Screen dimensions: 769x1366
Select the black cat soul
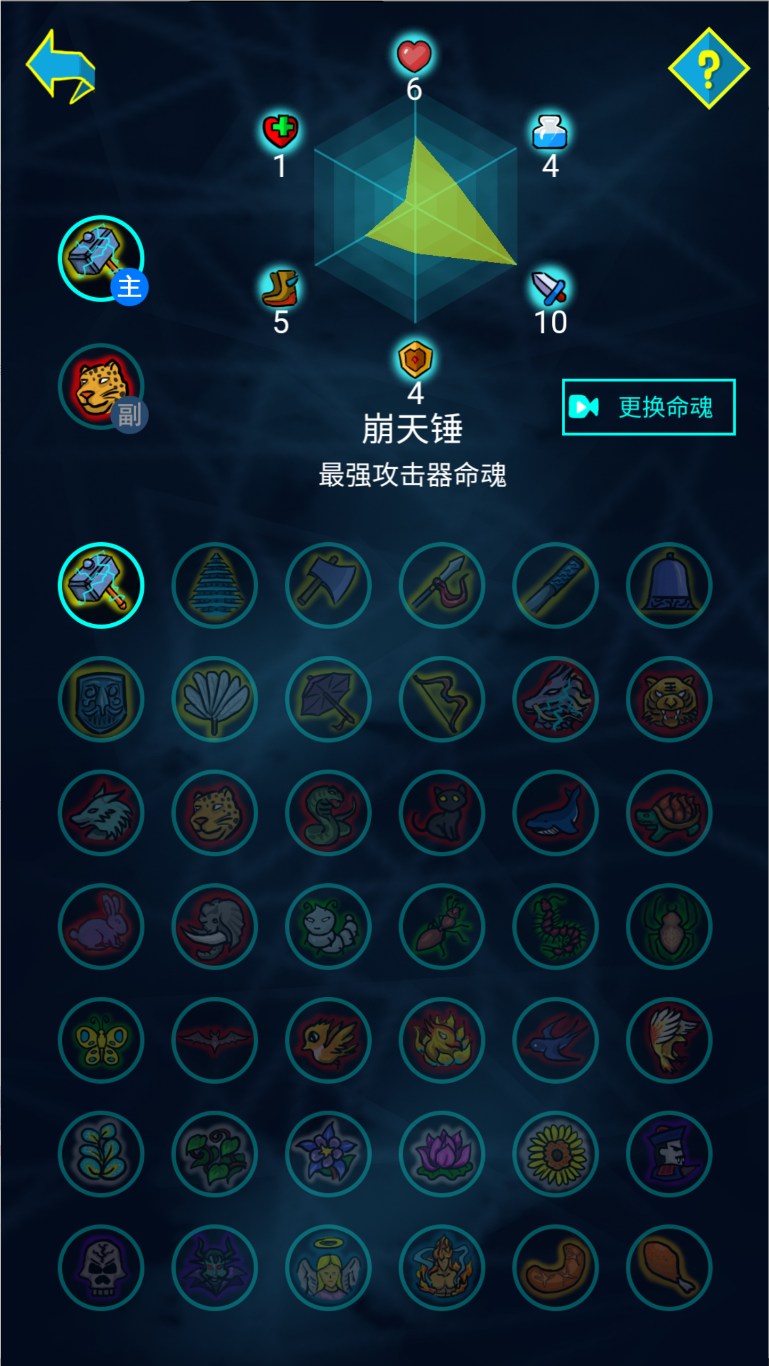(x=442, y=813)
